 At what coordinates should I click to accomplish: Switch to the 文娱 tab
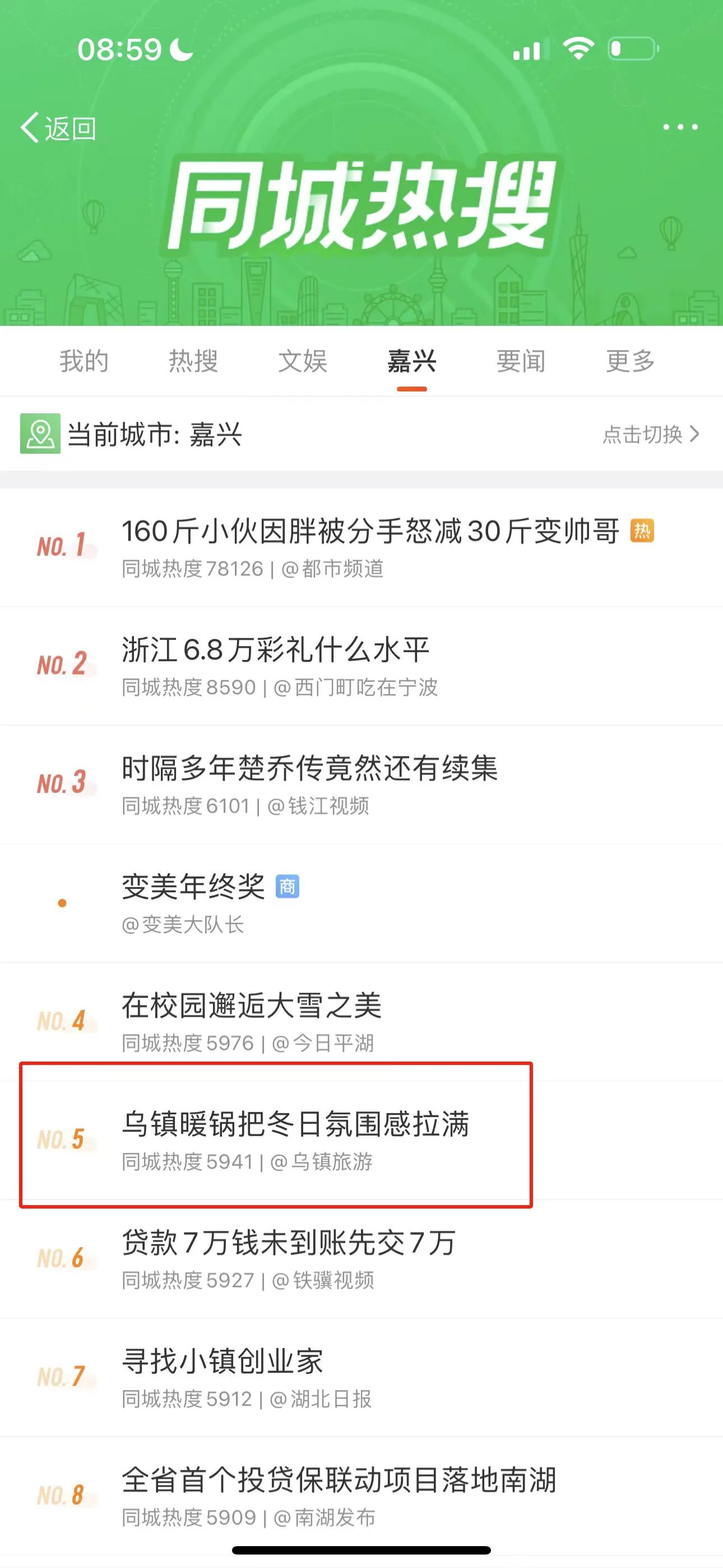click(x=303, y=362)
